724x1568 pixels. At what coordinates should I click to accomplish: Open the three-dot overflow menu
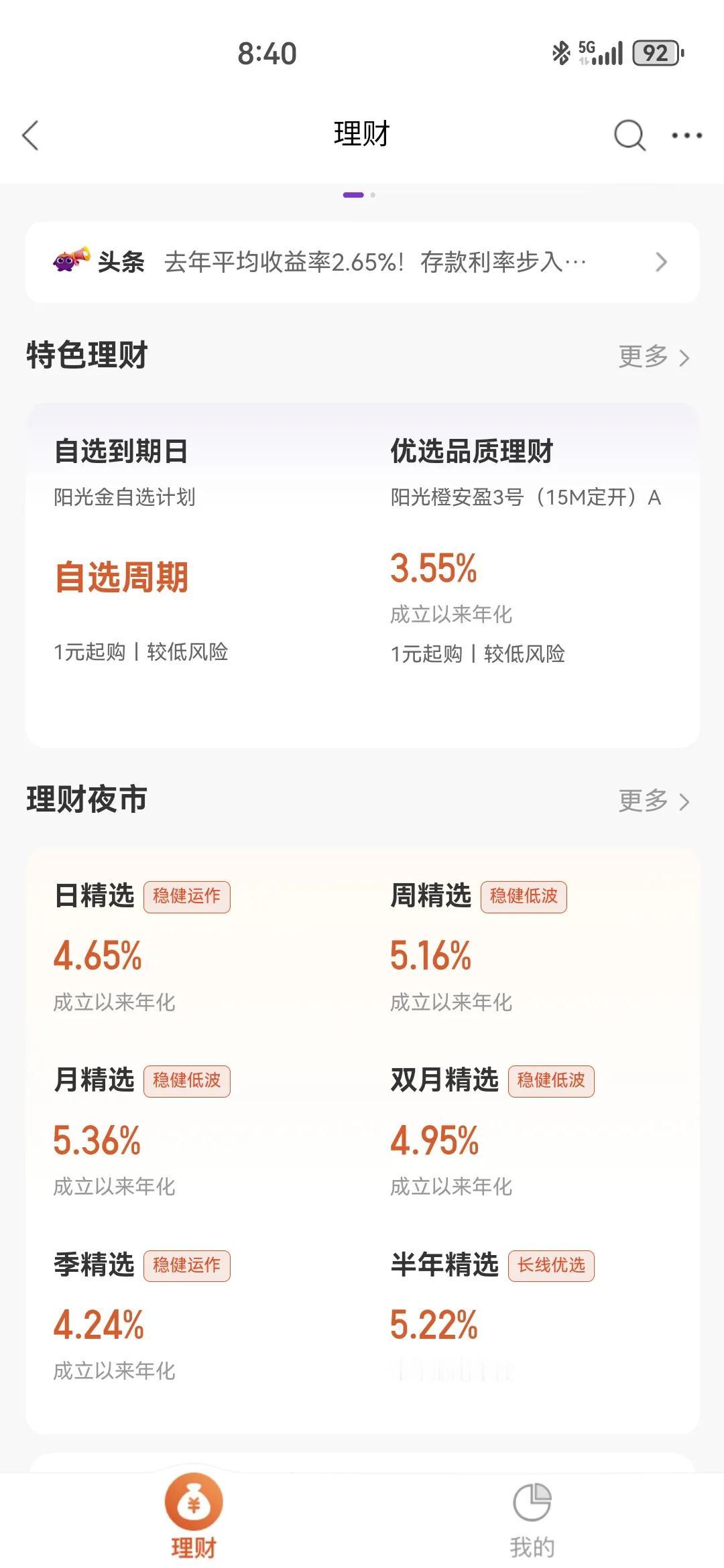(686, 135)
